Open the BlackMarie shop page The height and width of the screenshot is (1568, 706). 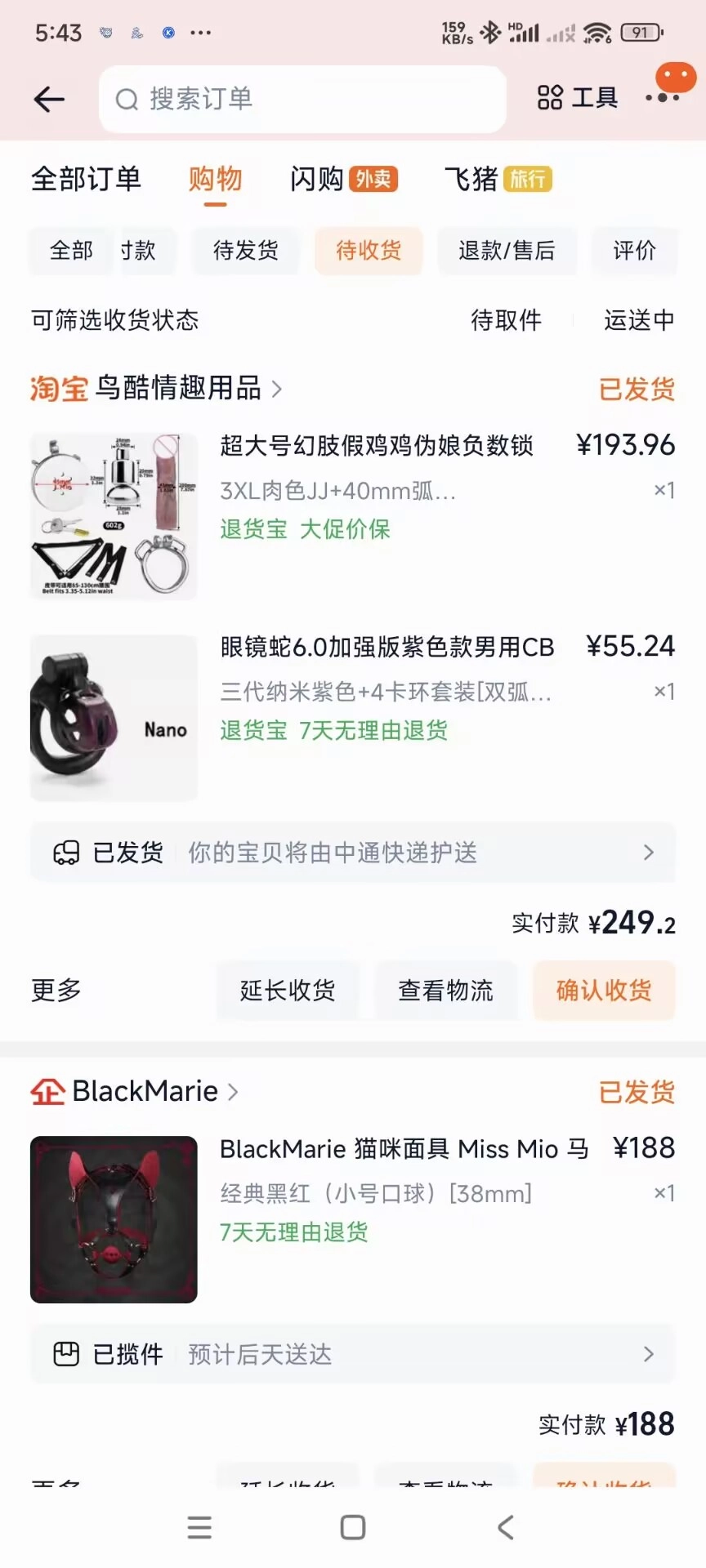[145, 1091]
